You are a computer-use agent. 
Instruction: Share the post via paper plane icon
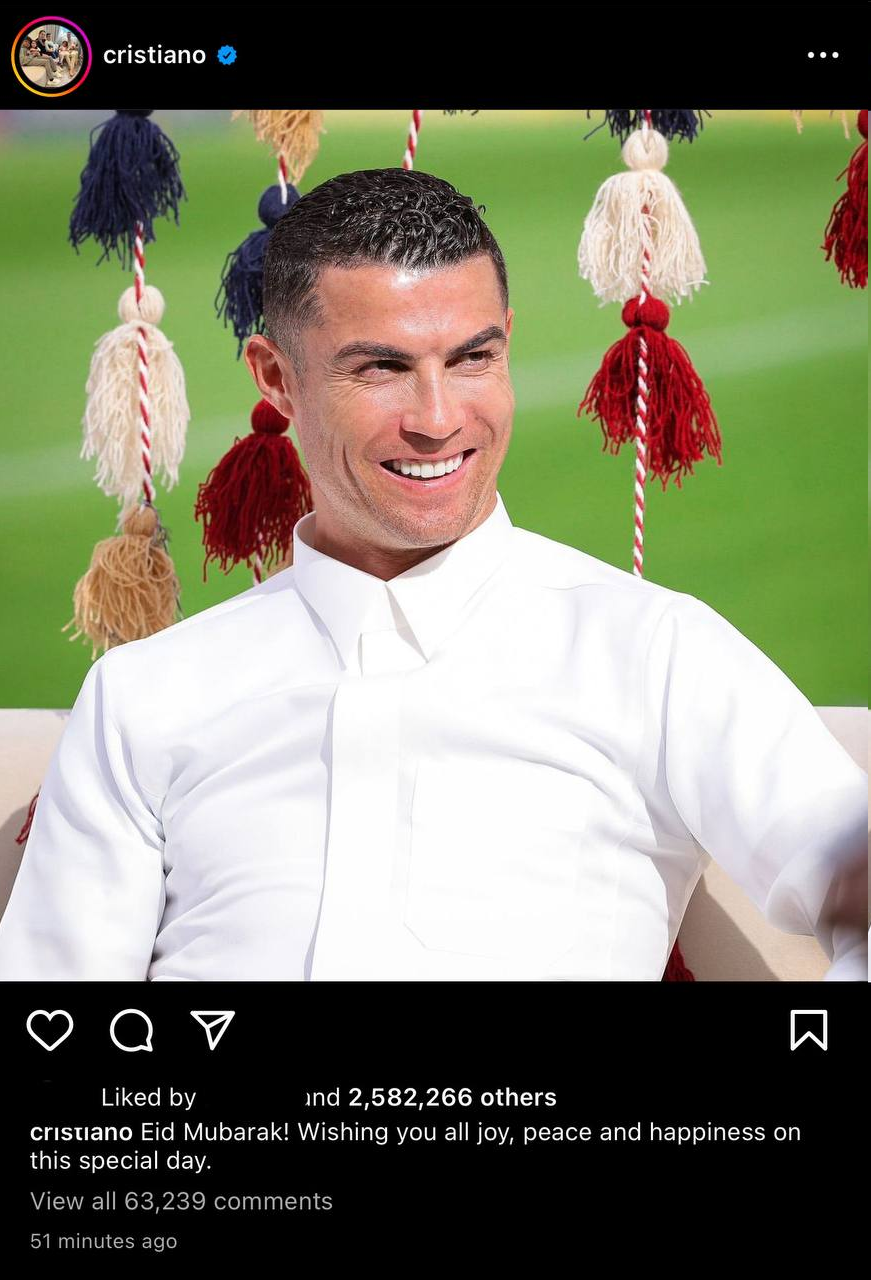[x=212, y=1030]
